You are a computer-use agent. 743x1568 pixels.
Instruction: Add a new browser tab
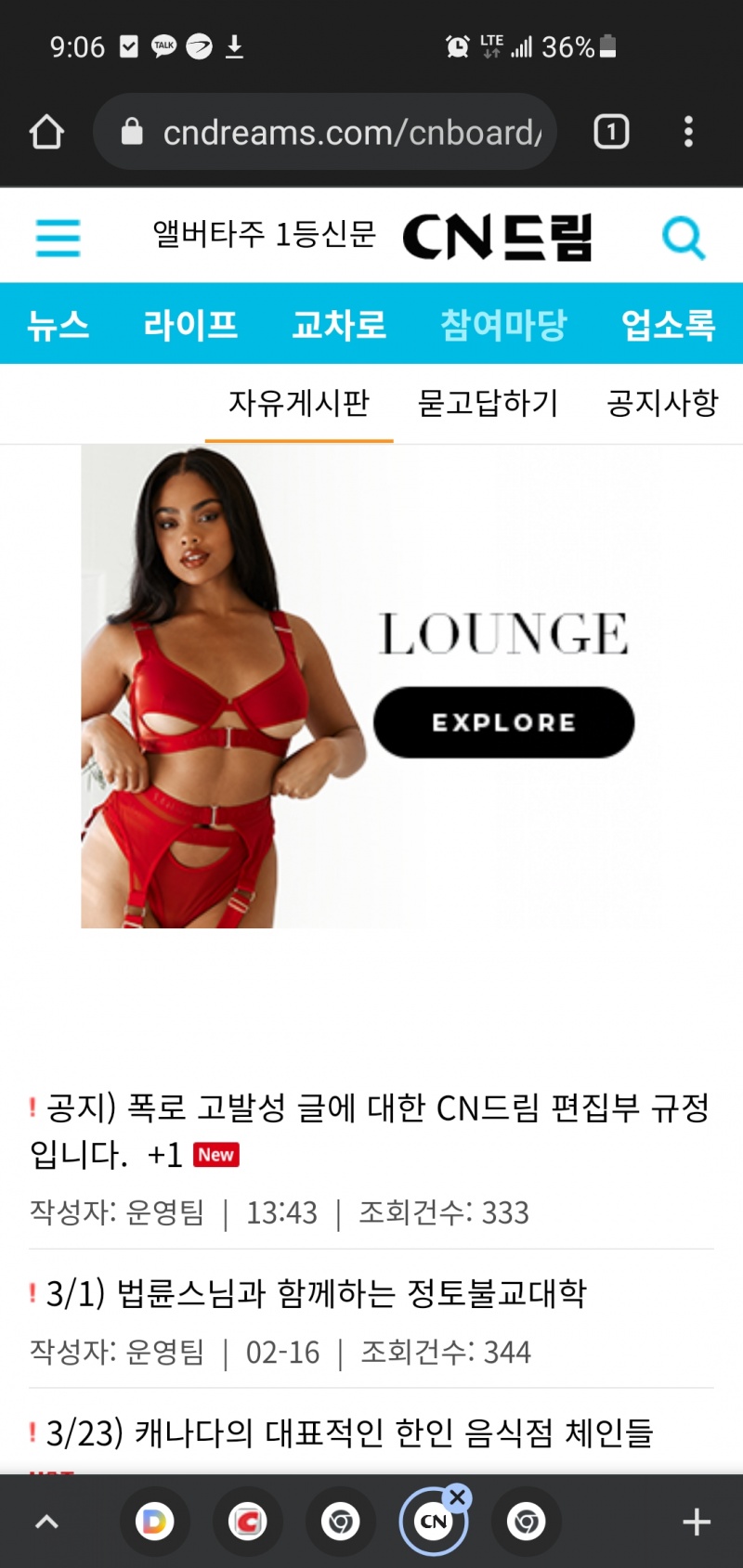pyautogui.click(x=696, y=1523)
